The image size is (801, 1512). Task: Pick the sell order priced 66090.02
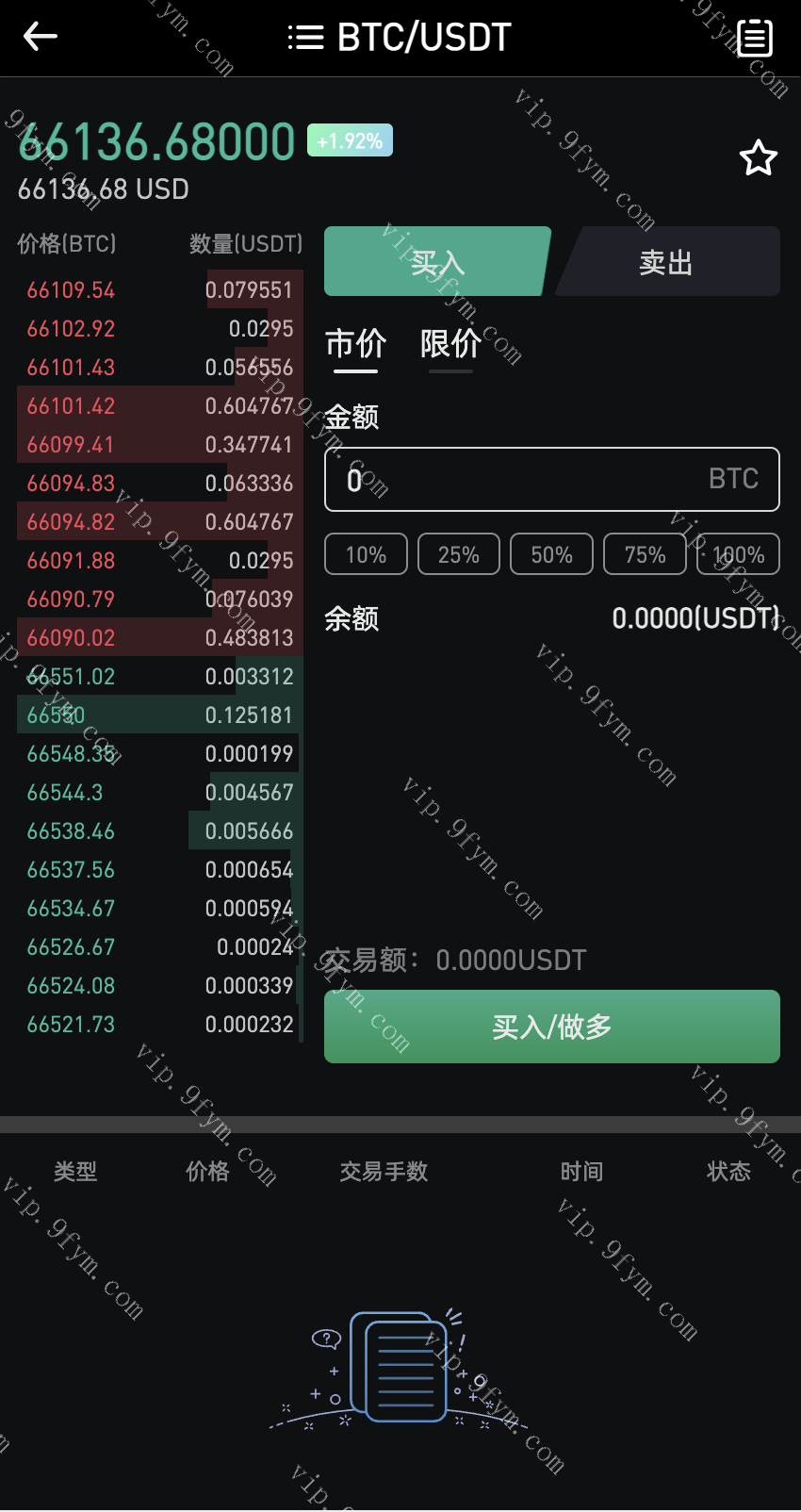160,637
